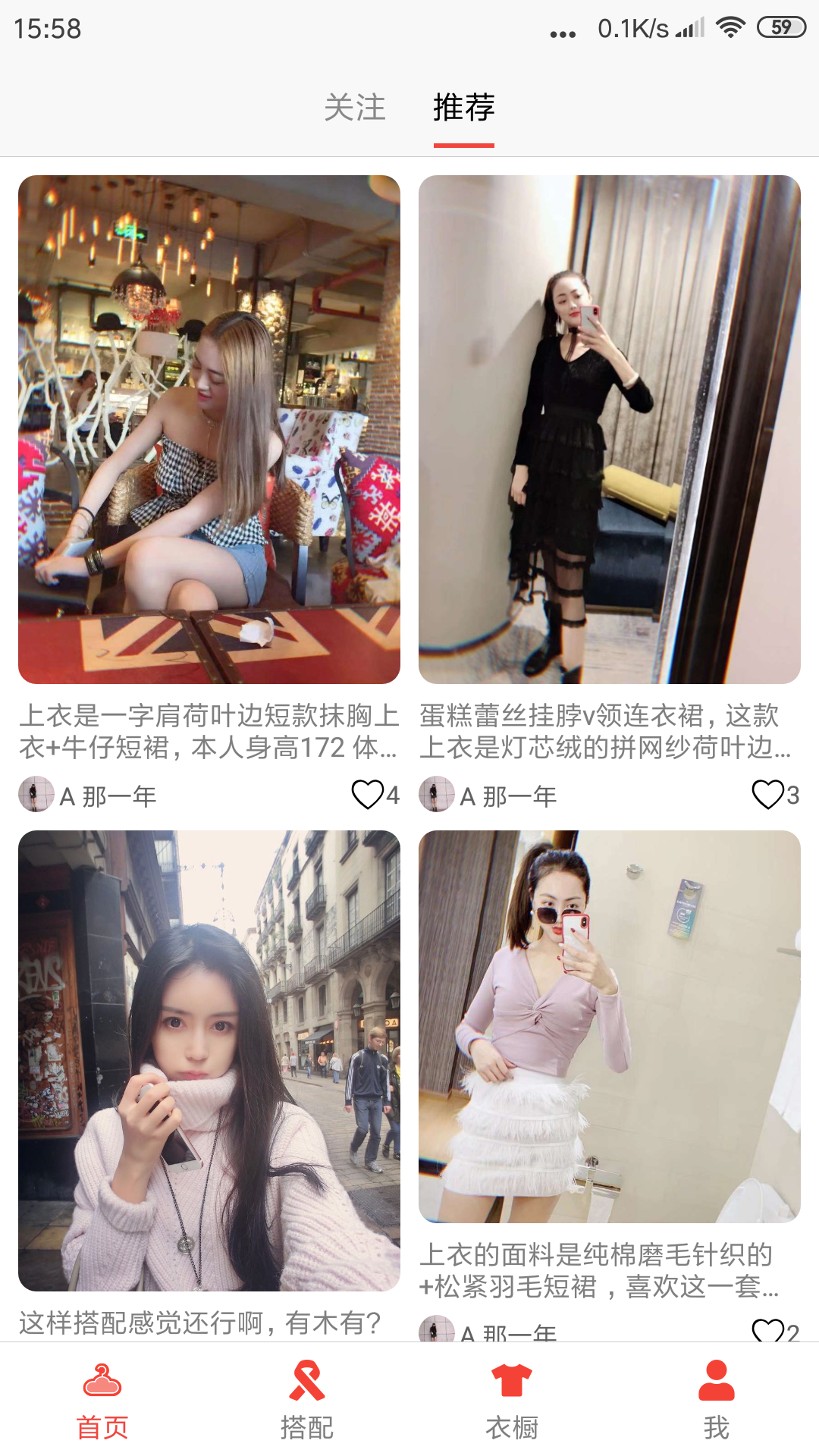Open the checkered off-shoulder top outfit photo
Image resolution: width=819 pixels, height=1456 pixels.
tap(209, 429)
